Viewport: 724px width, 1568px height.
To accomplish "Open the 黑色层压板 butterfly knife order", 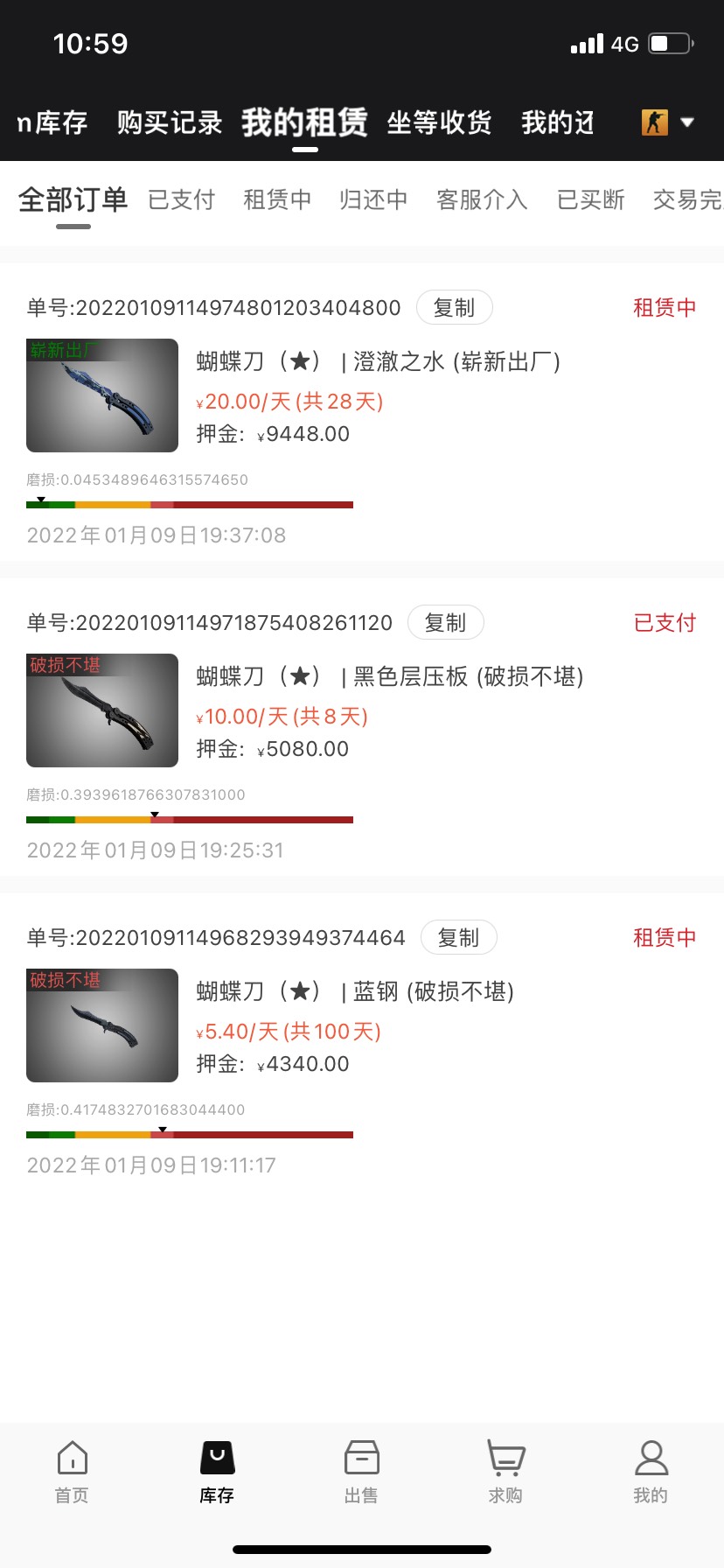I will coord(389,676).
